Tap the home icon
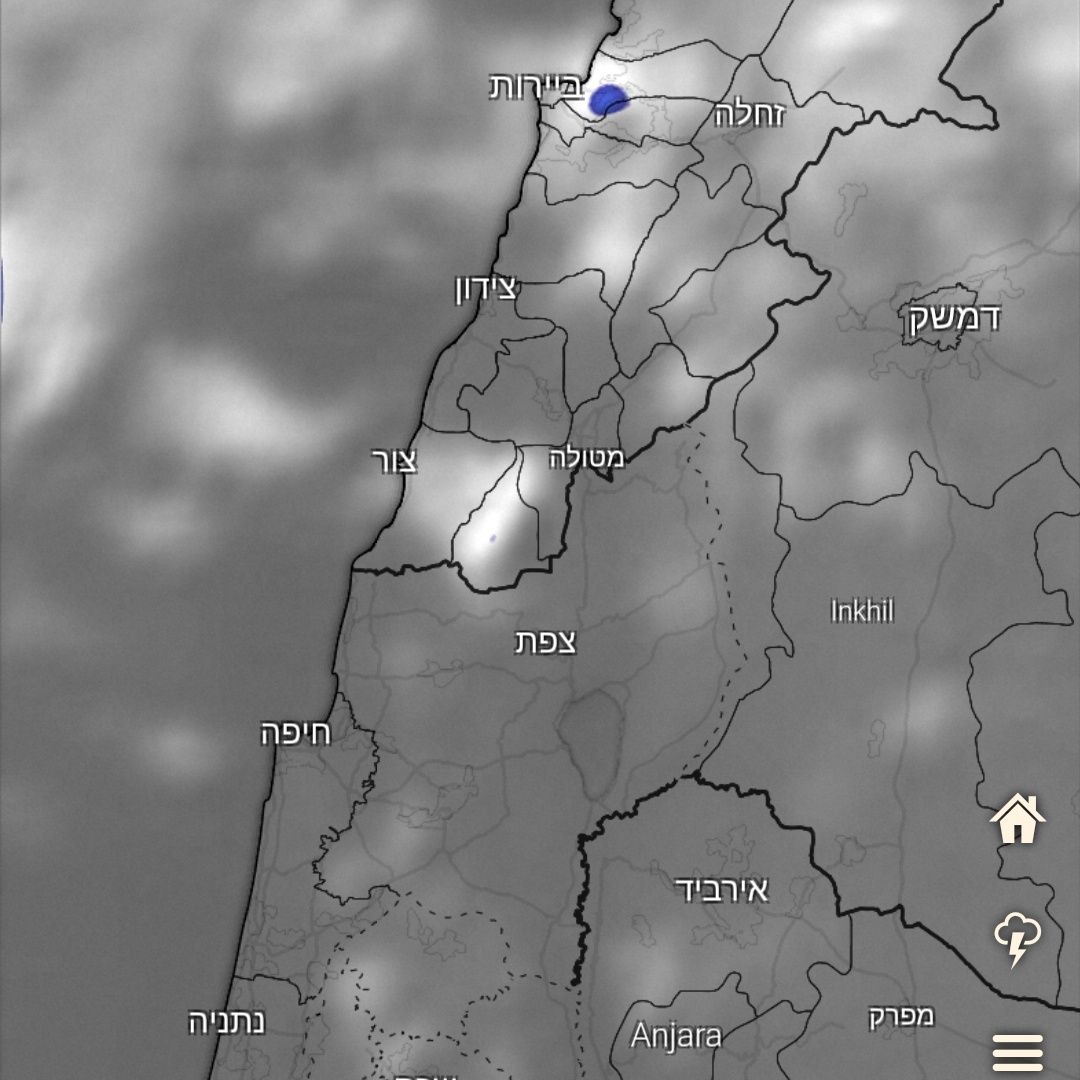The height and width of the screenshot is (1080, 1080). (x=1017, y=819)
